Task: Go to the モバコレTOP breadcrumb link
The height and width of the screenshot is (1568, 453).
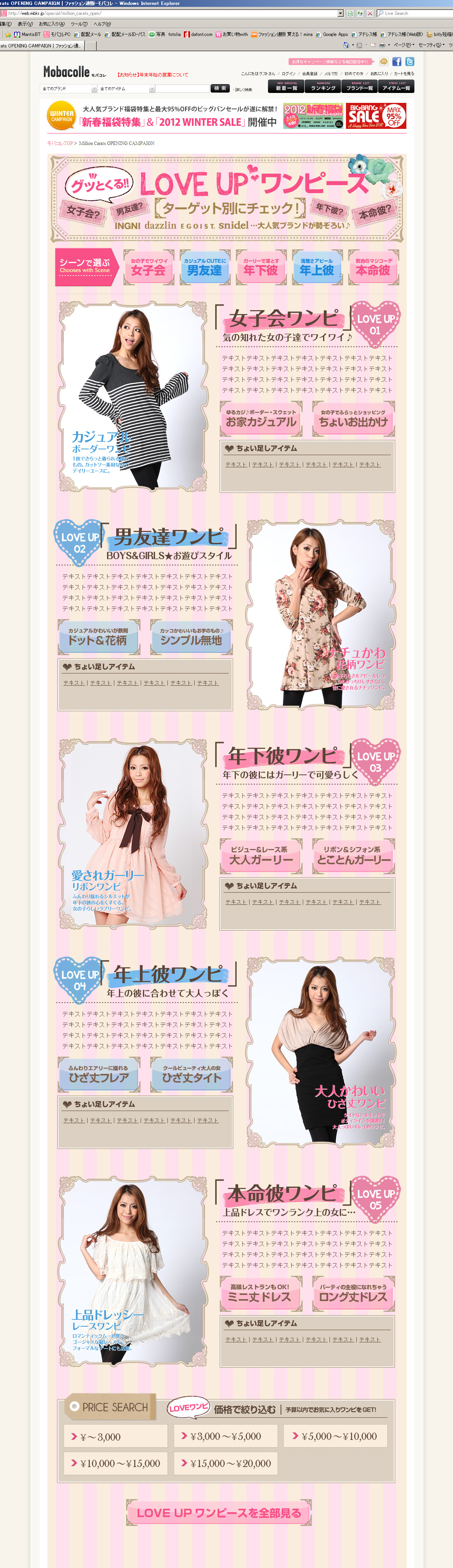Action: pyautogui.click(x=60, y=143)
